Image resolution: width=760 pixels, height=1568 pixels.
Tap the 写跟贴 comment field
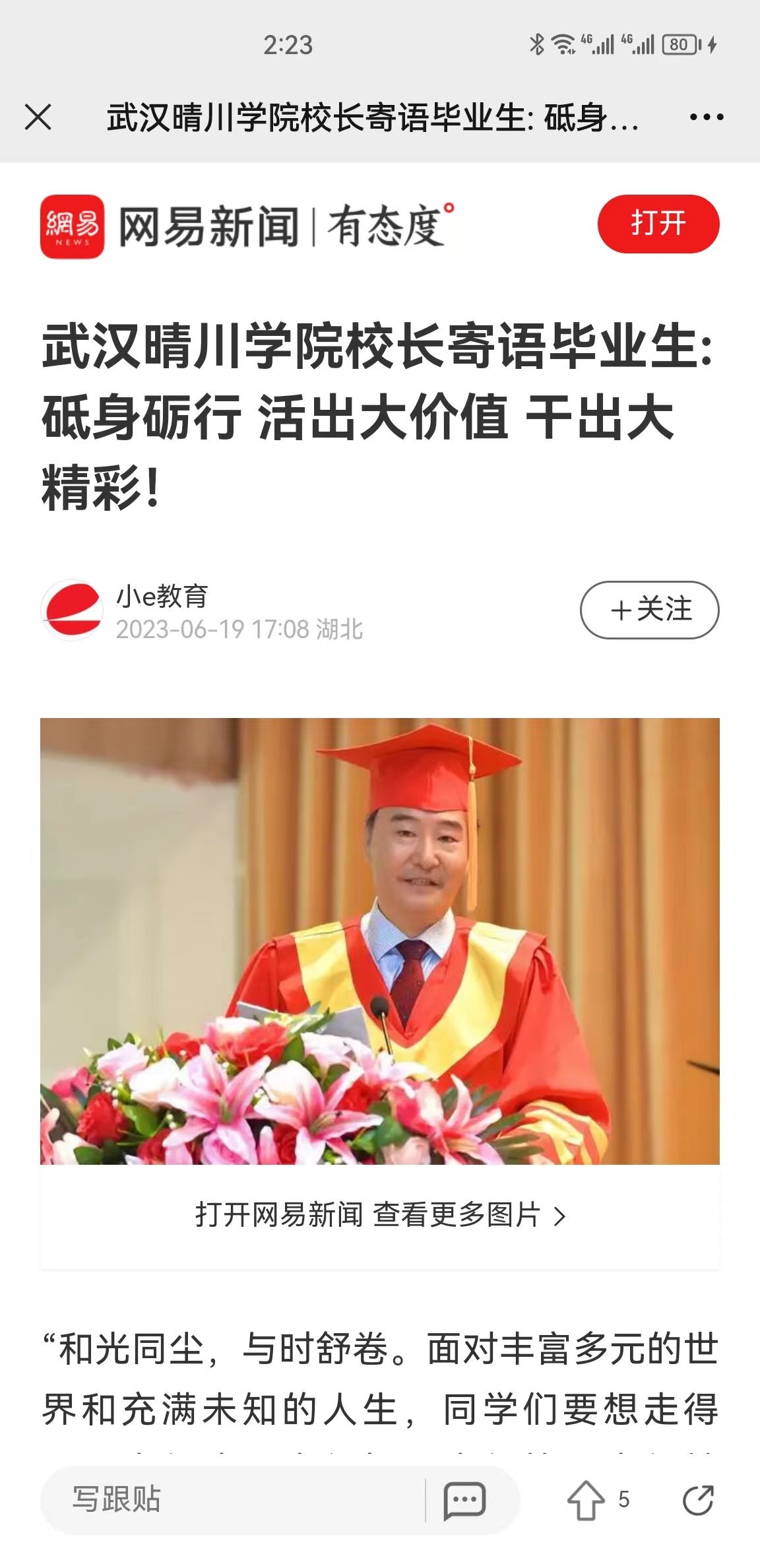(231, 1499)
